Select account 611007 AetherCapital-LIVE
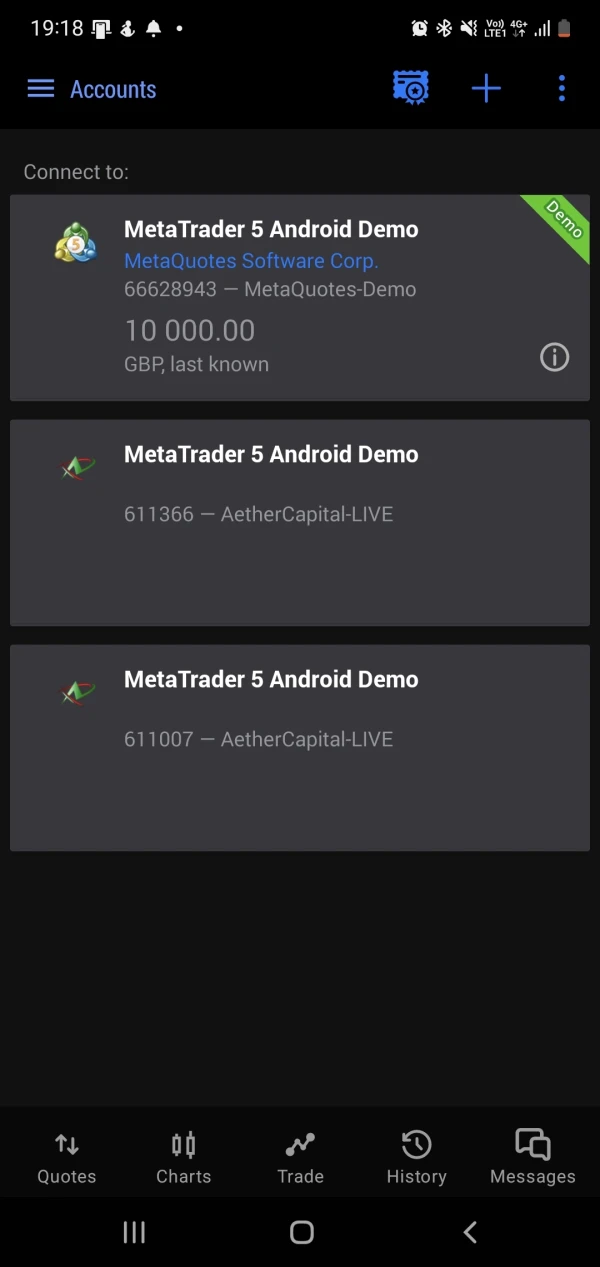The image size is (600, 1267). coord(300,748)
